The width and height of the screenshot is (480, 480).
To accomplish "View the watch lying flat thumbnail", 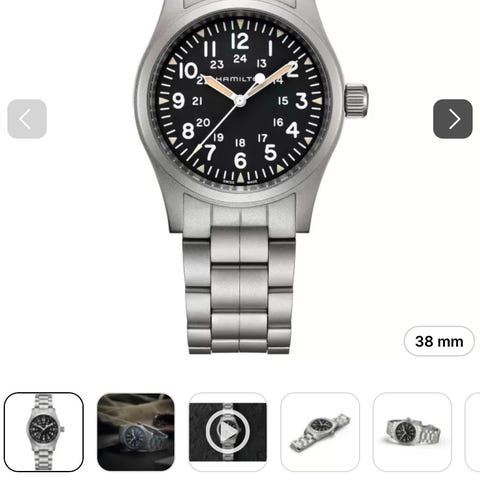I will 320,432.
